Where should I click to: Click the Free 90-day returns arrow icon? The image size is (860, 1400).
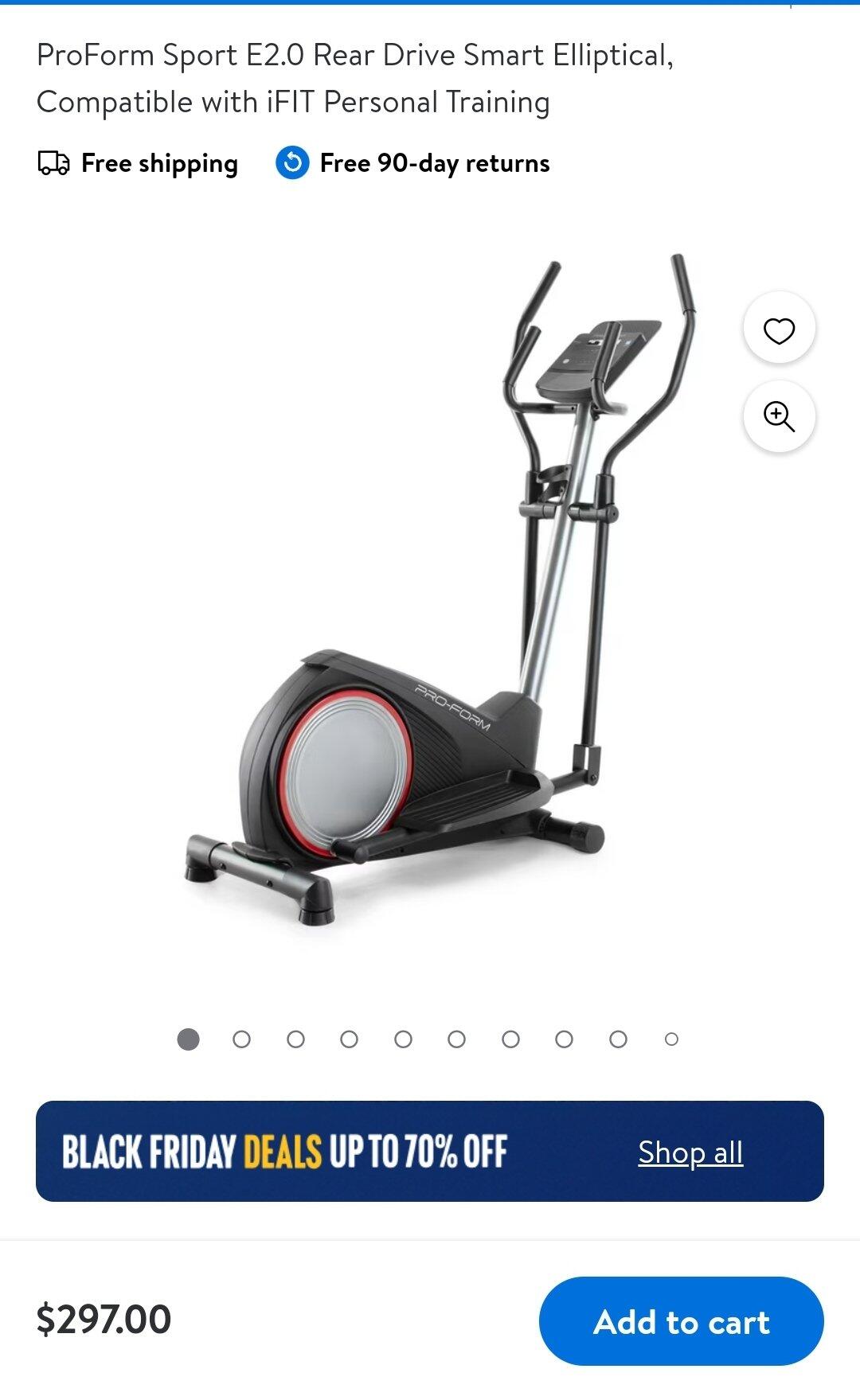[x=292, y=163]
